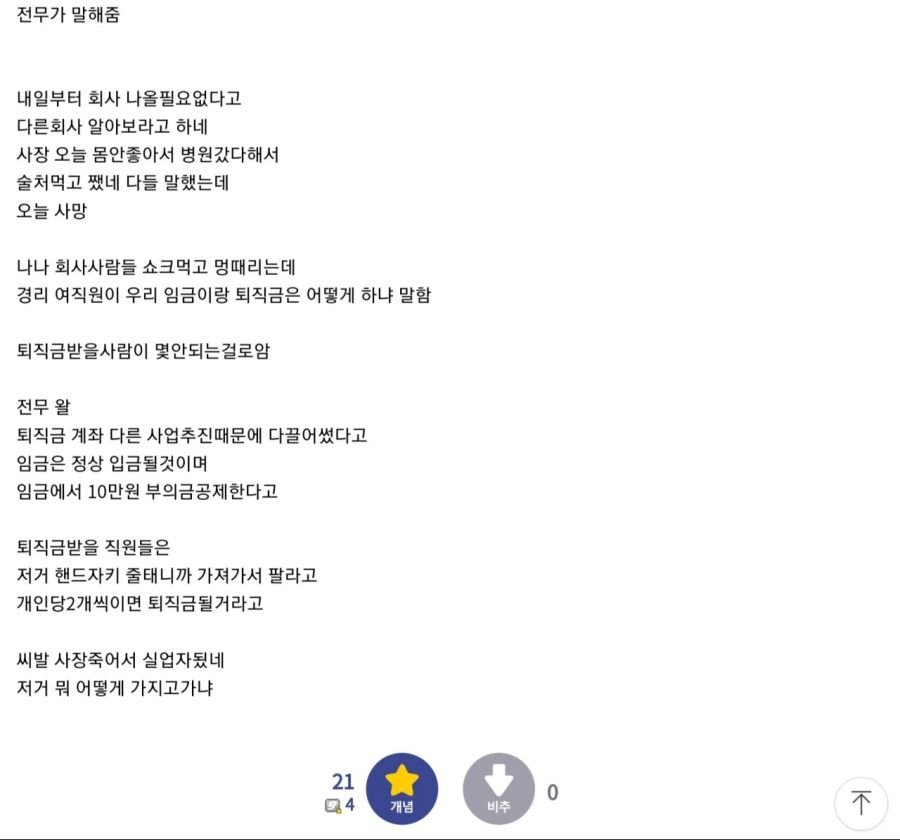The image size is (900, 840).
Task: Jump back to the top of the page
Action: click(x=861, y=803)
